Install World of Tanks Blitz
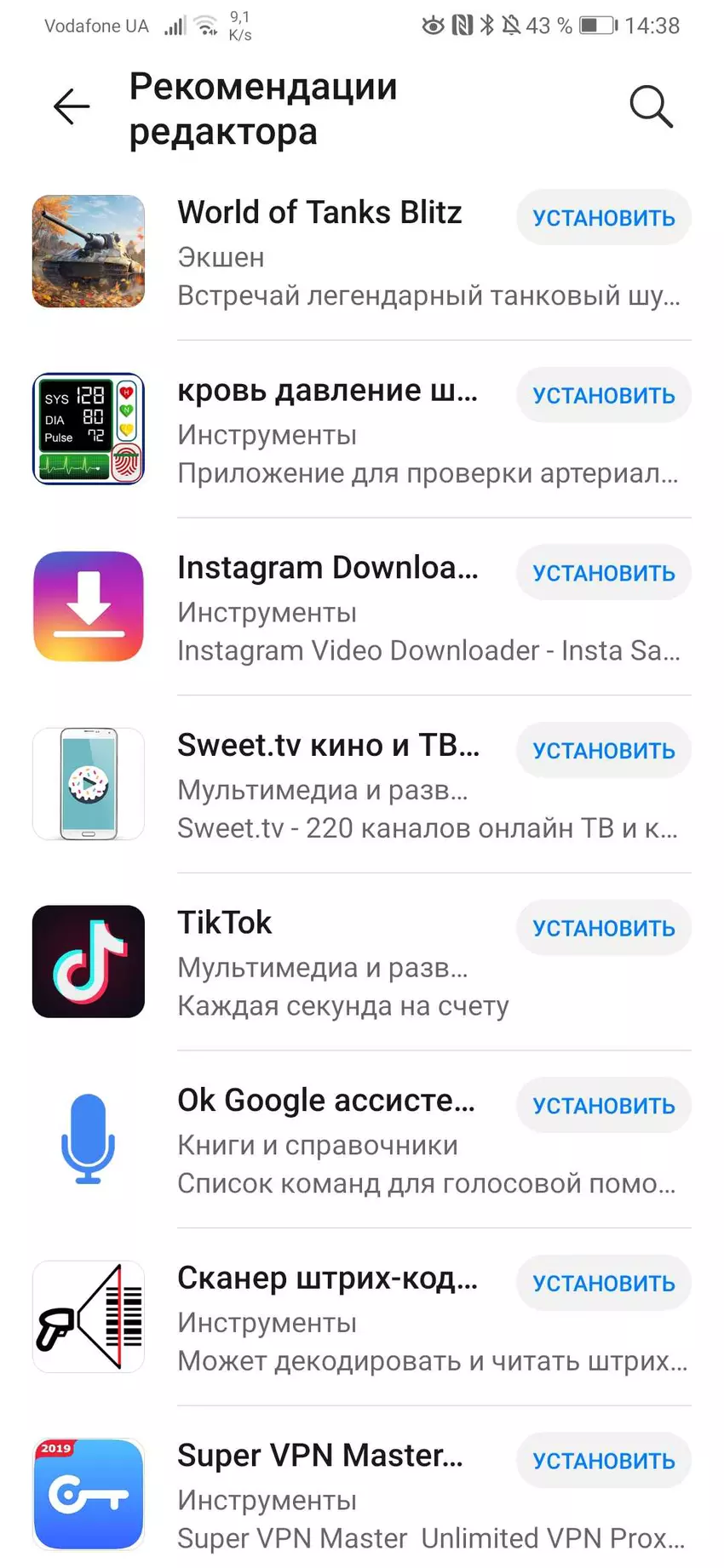 click(x=603, y=218)
